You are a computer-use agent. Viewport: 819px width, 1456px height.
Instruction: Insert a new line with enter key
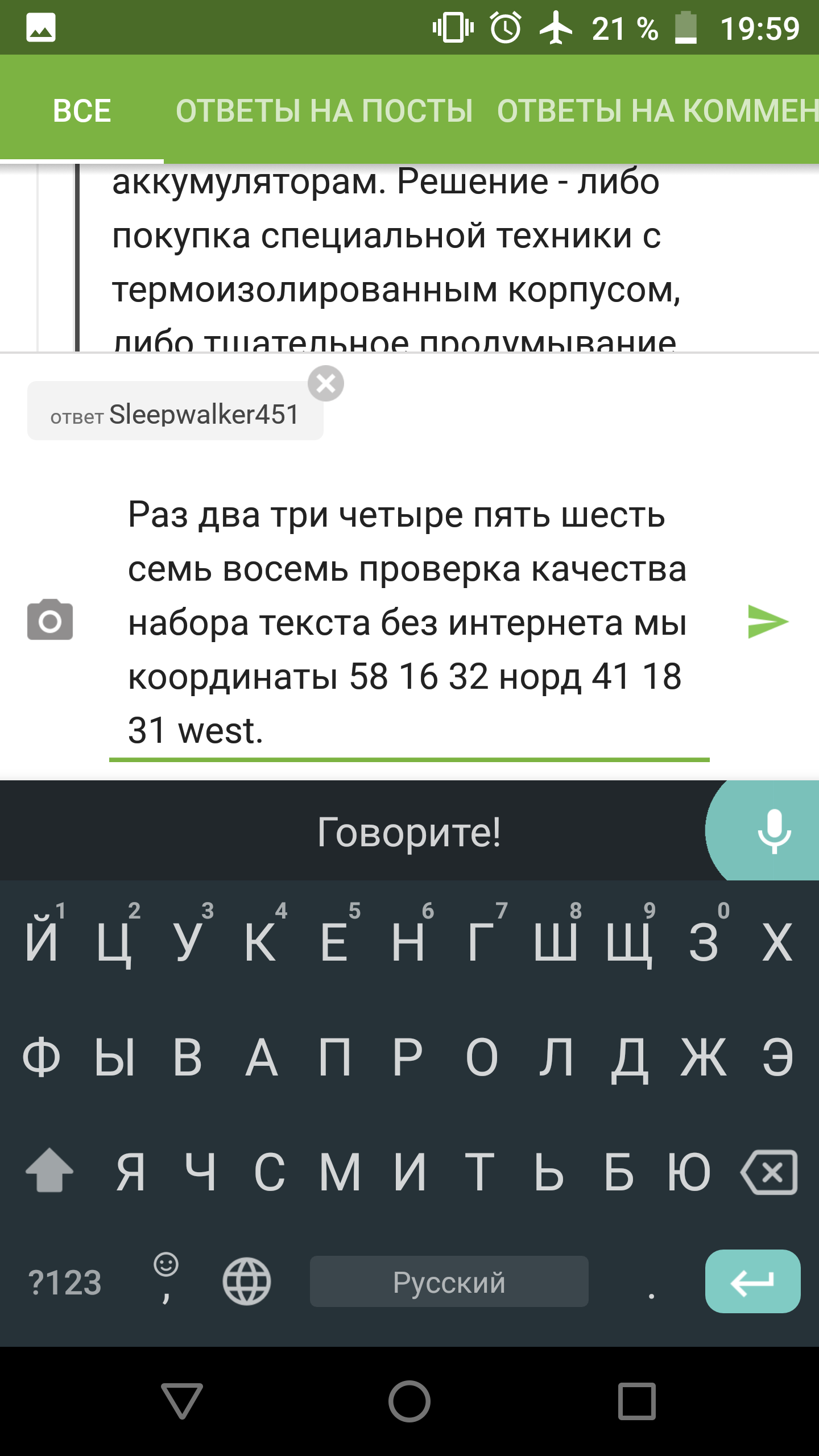[752, 1281]
